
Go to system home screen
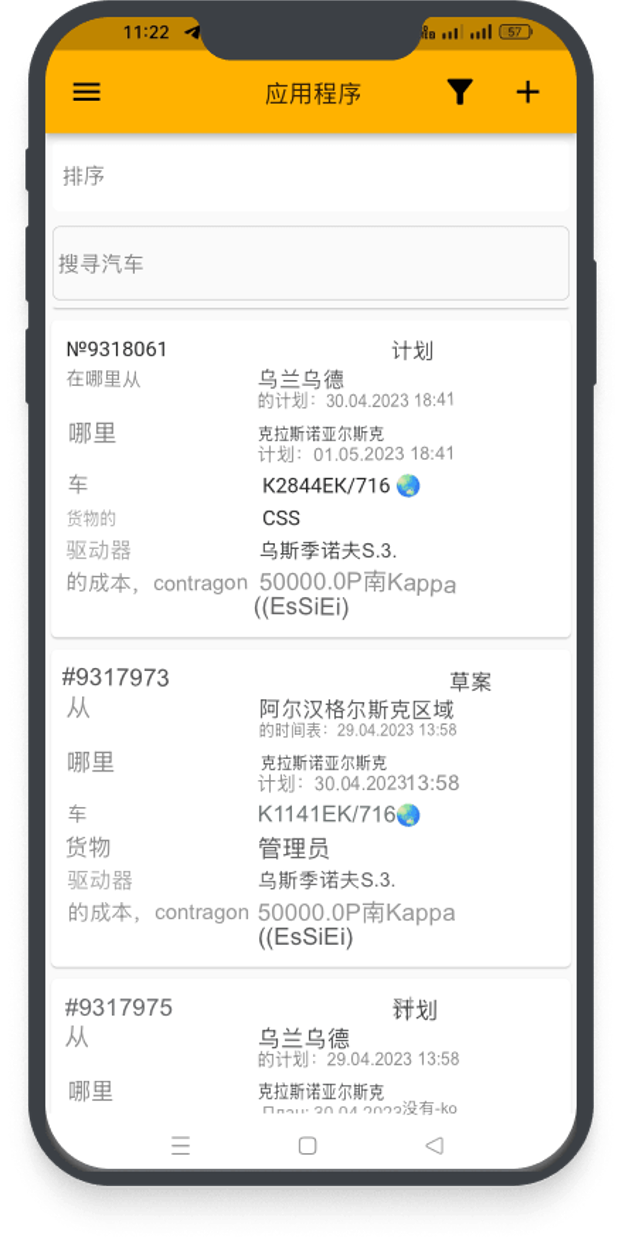(x=308, y=1146)
